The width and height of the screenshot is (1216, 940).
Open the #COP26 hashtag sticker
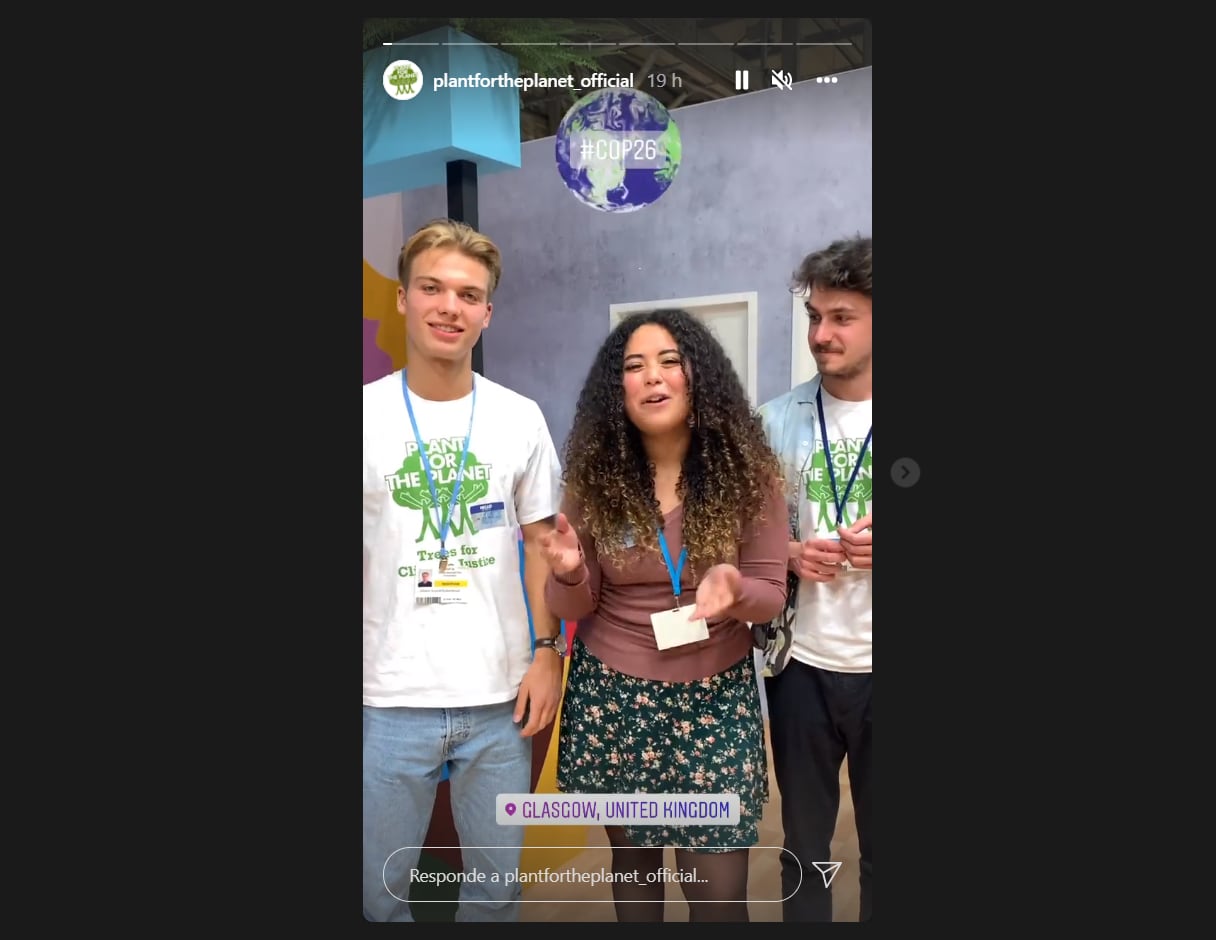point(618,150)
